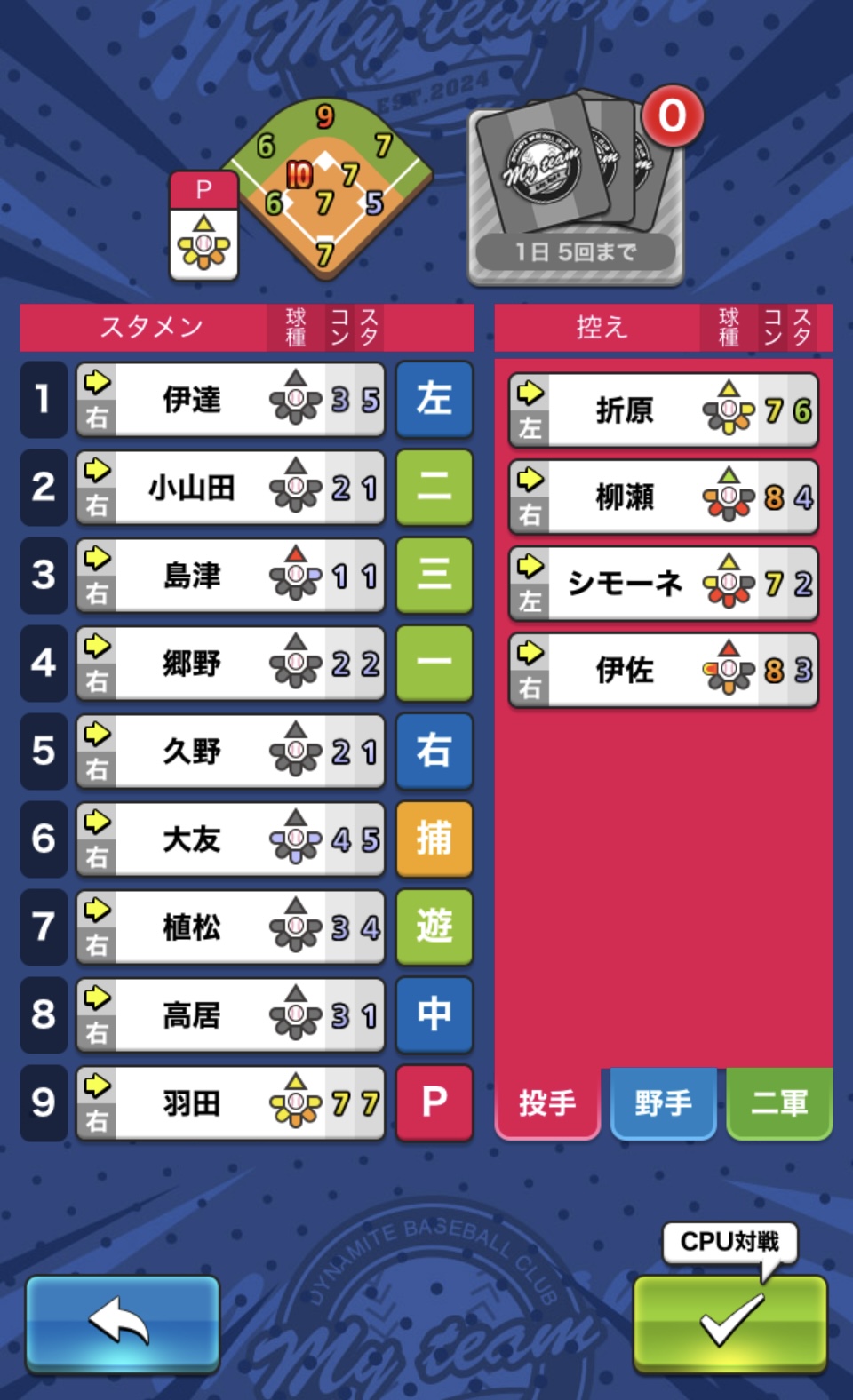Select catcher 大友's row
This screenshot has width=853, height=1400.
(230, 839)
